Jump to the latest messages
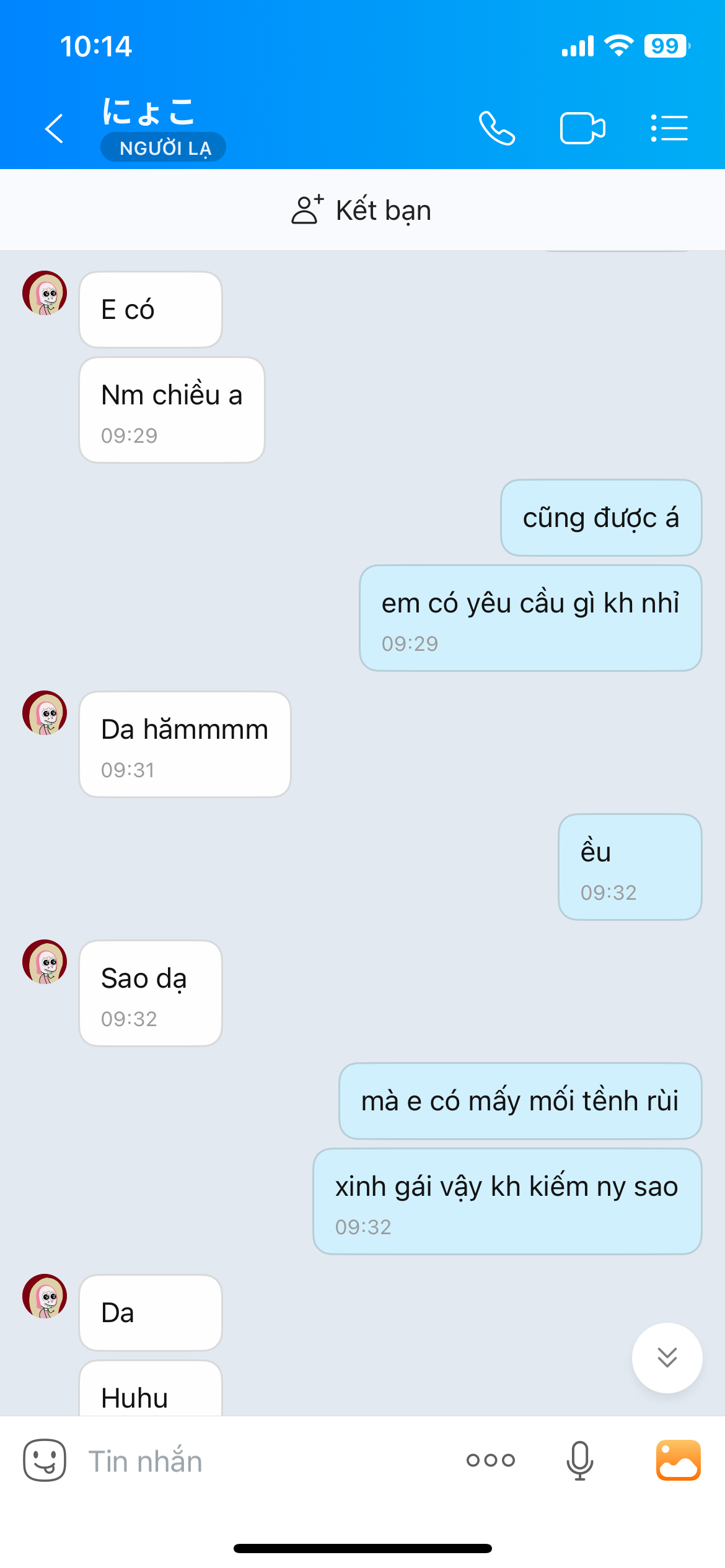 pyautogui.click(x=667, y=1357)
